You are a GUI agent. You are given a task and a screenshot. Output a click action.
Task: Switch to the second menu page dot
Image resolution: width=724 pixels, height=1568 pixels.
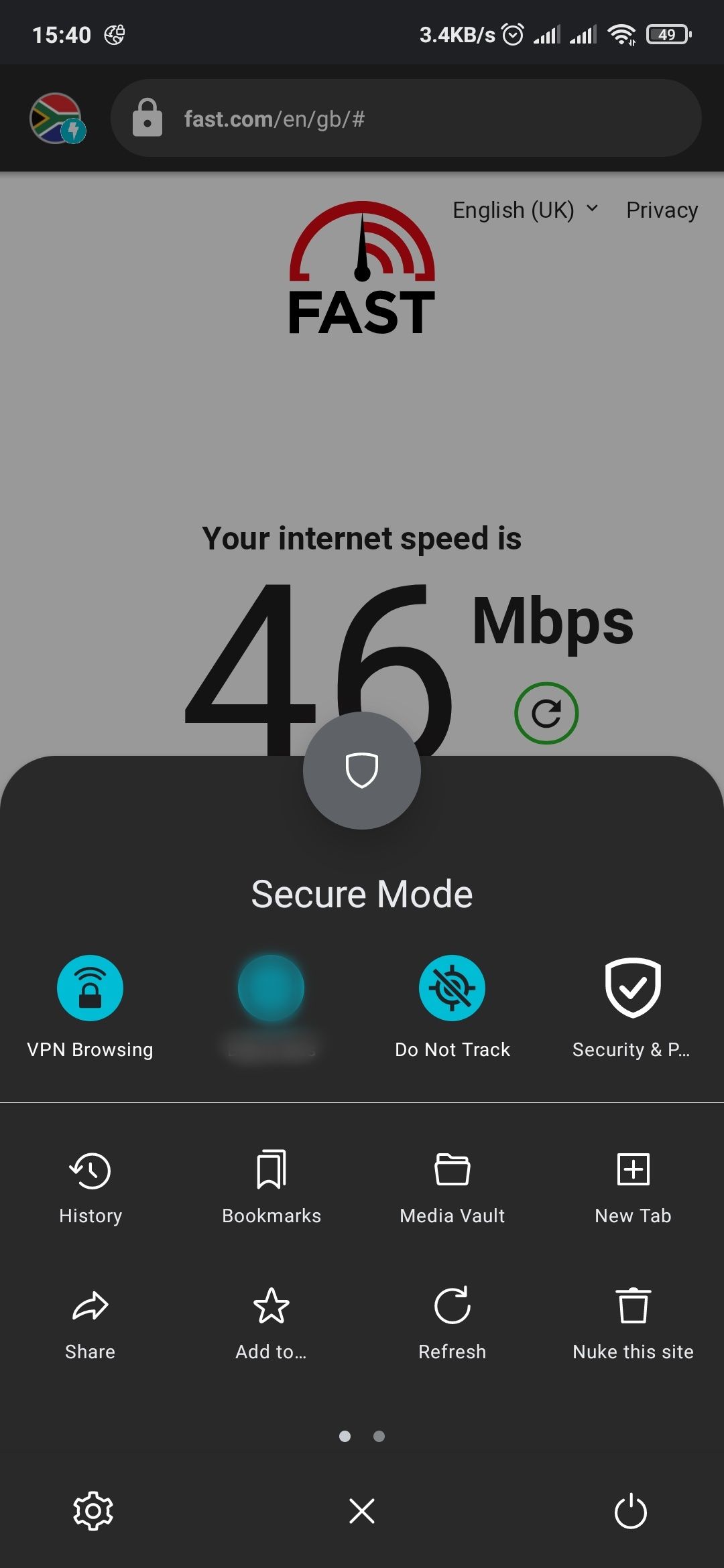379,1436
